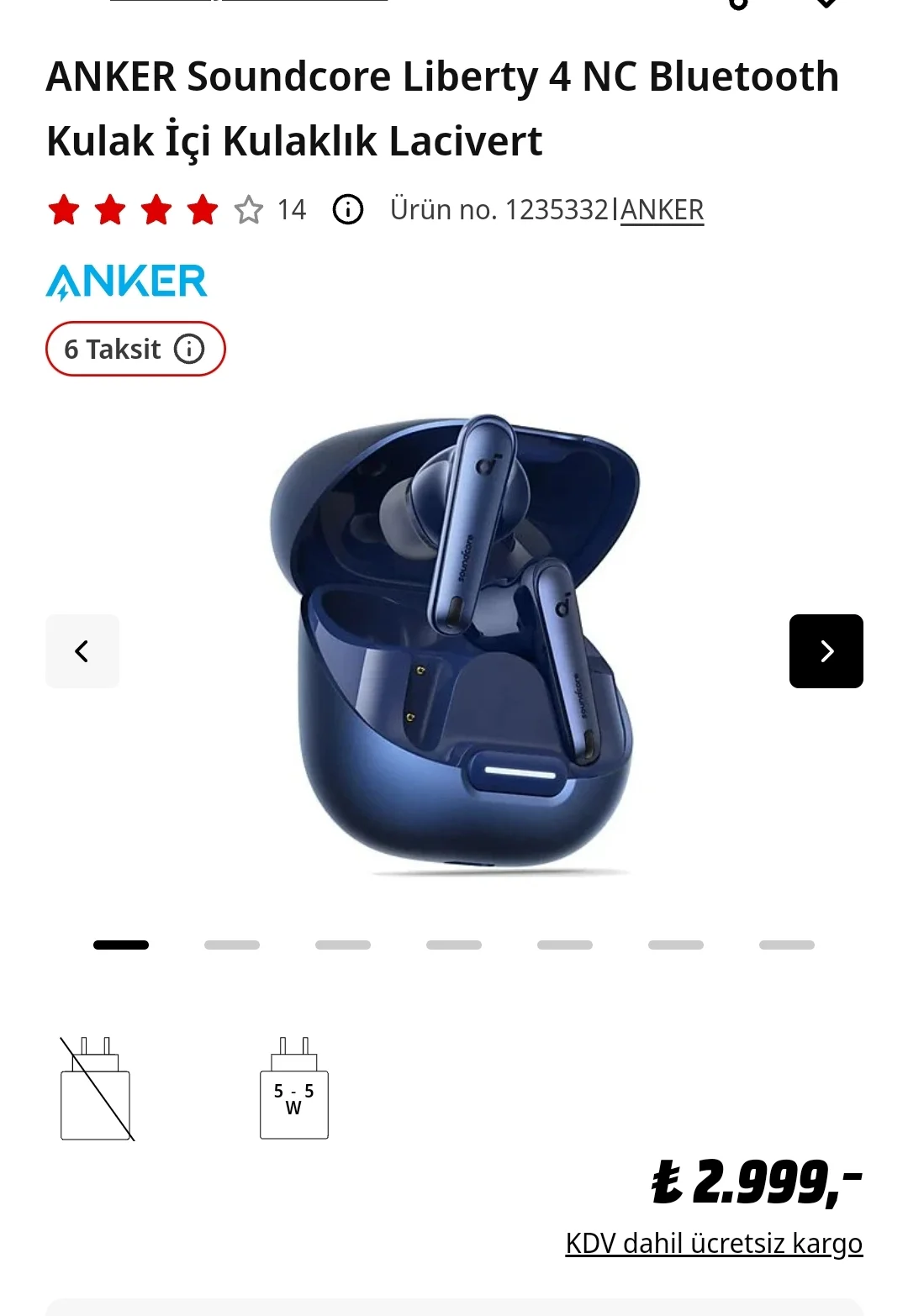This screenshot has width=908, height=1316.
Task: Tap the charger not included icon
Action: click(x=96, y=1089)
